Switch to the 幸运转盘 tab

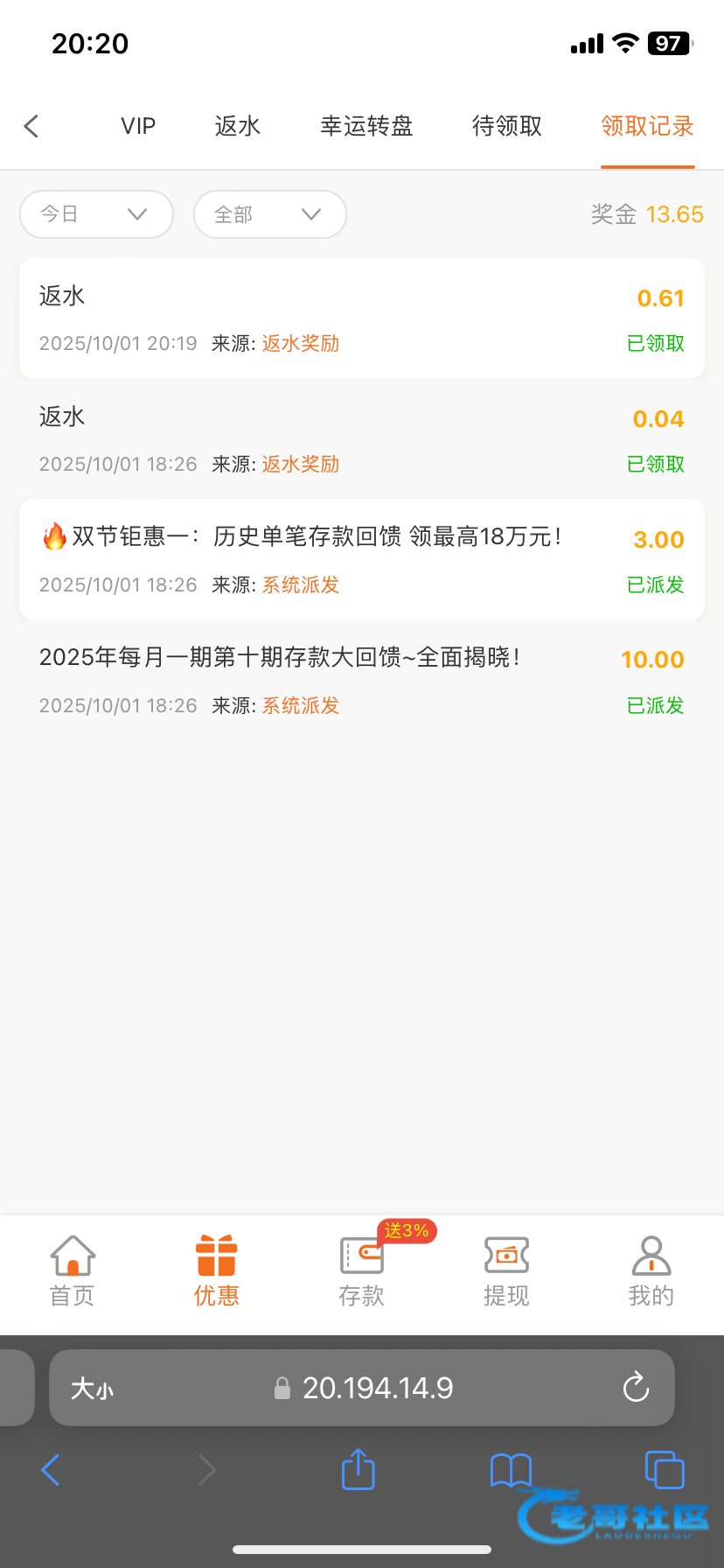point(366,126)
